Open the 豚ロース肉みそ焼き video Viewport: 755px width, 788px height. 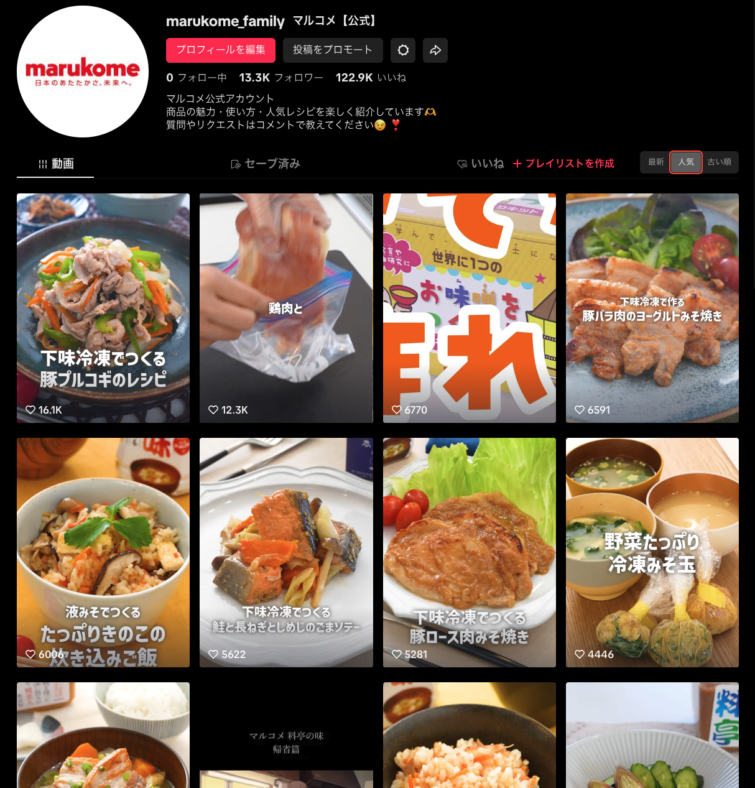coord(469,552)
